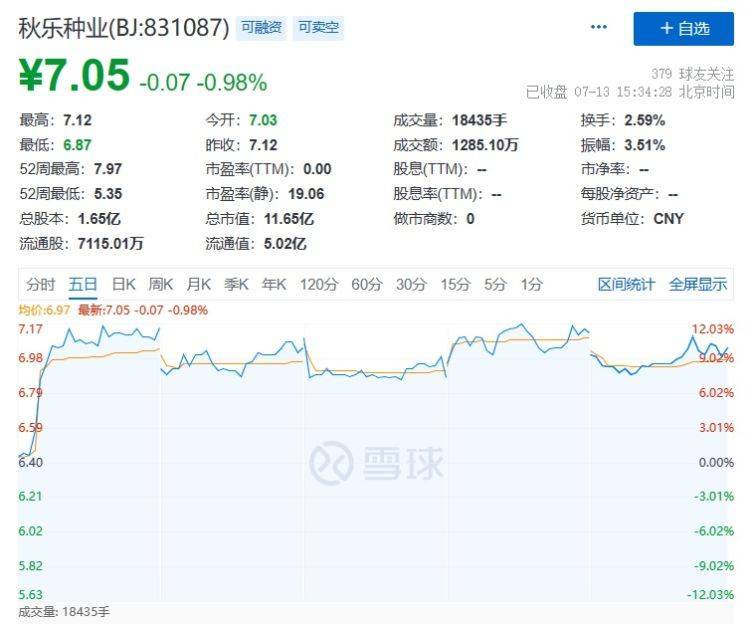
Task: Select the 30分 interval tab
Action: [x=411, y=285]
